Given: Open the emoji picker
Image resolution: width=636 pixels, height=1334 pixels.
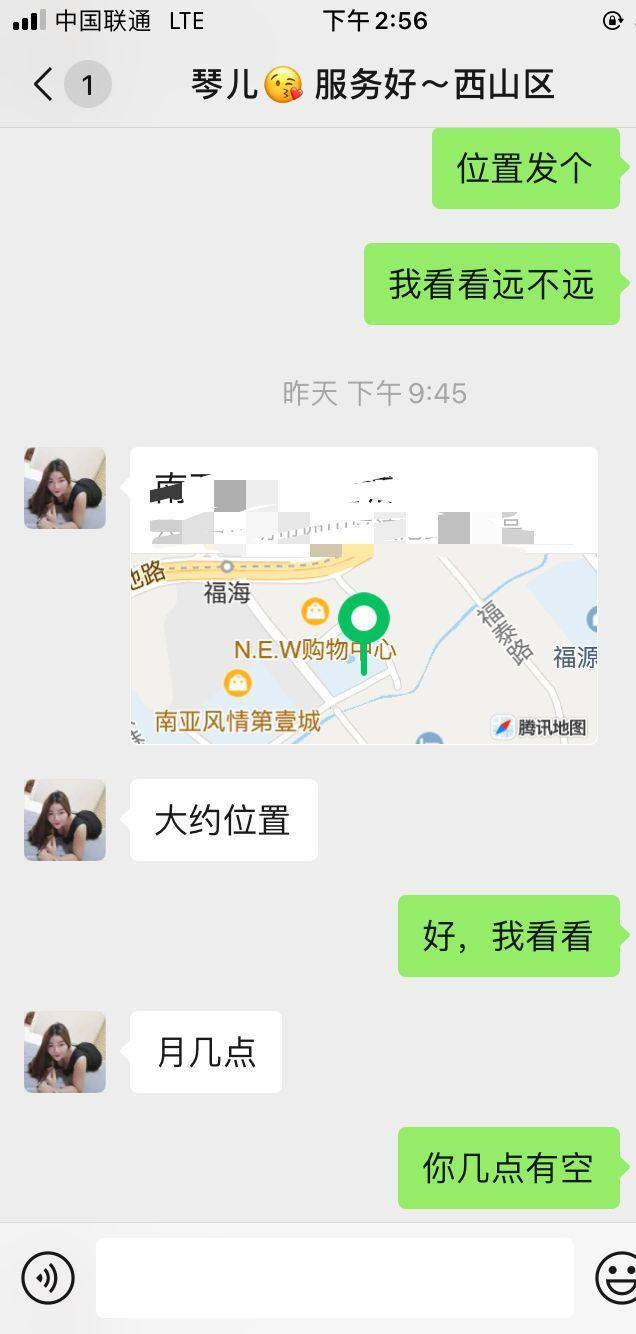Looking at the screenshot, I should pos(617,1277).
